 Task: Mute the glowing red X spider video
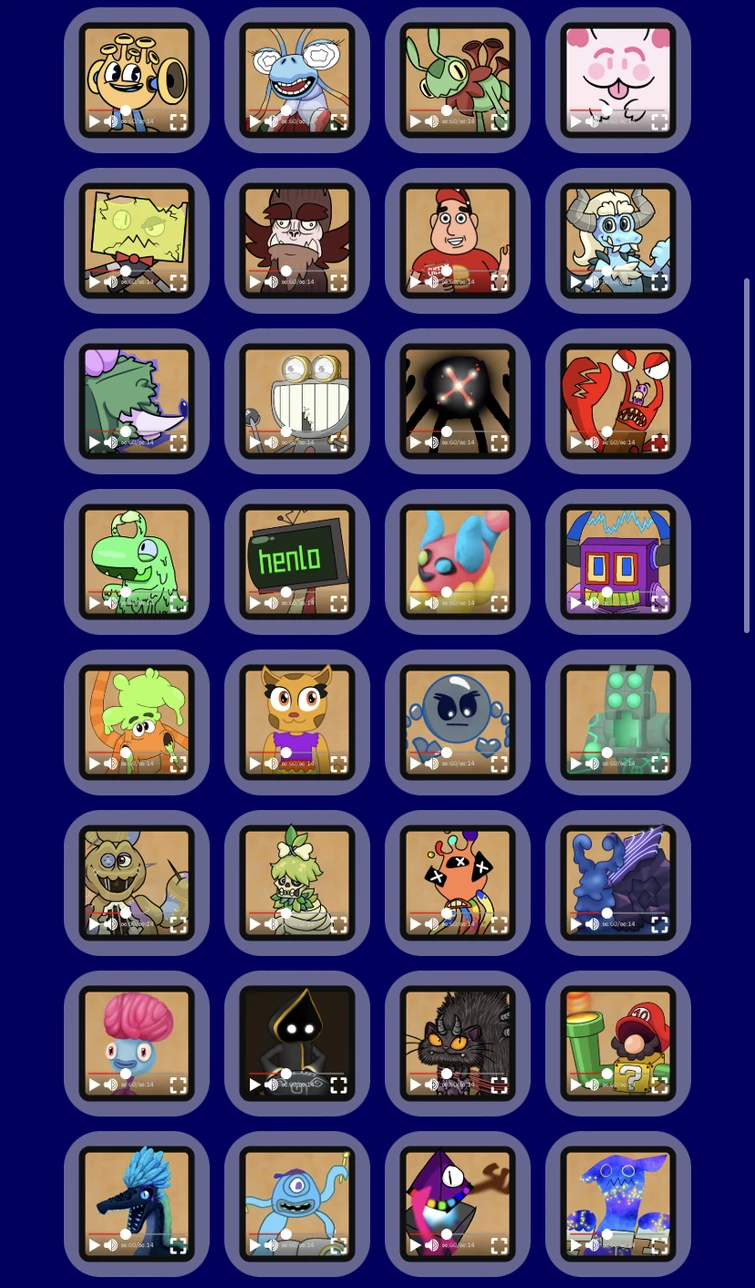[x=431, y=442]
